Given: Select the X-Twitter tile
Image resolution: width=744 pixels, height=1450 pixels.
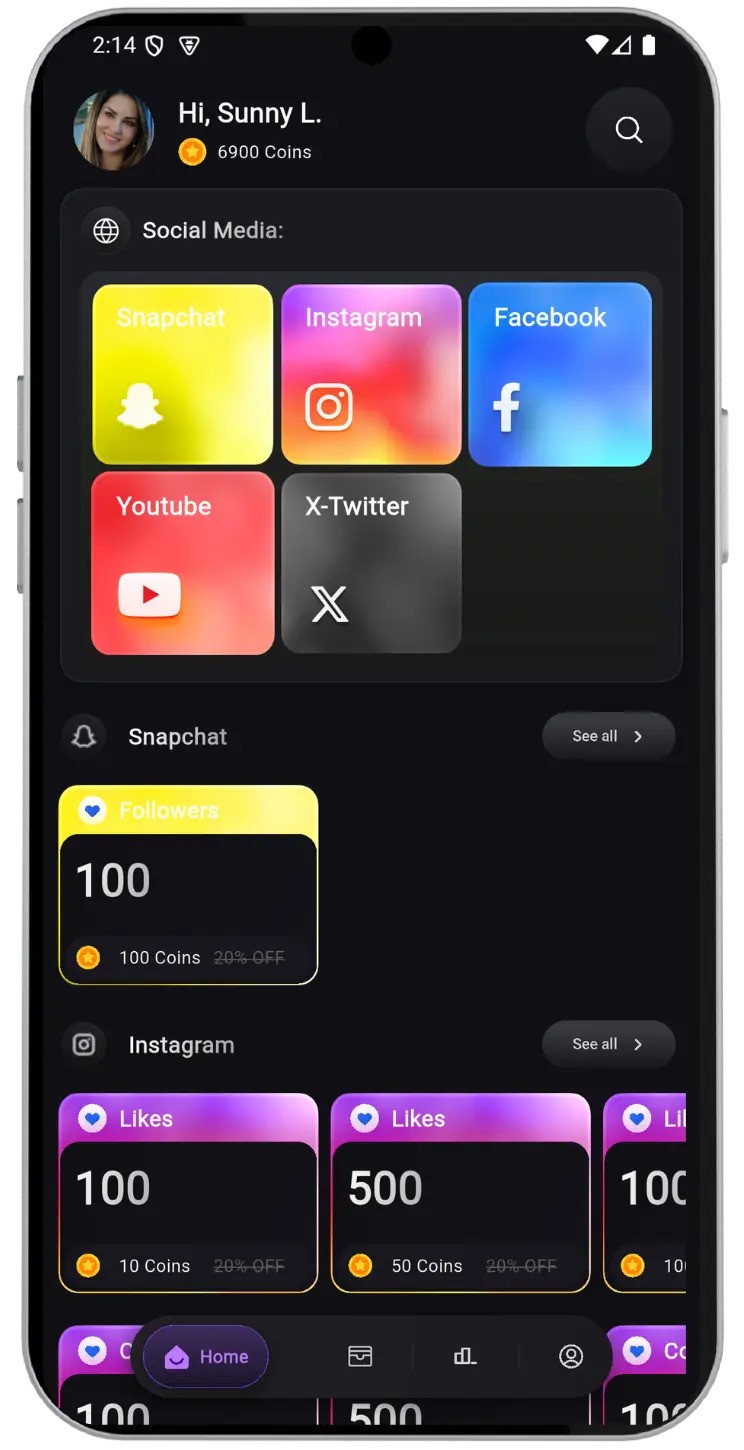Looking at the screenshot, I should tap(371, 563).
